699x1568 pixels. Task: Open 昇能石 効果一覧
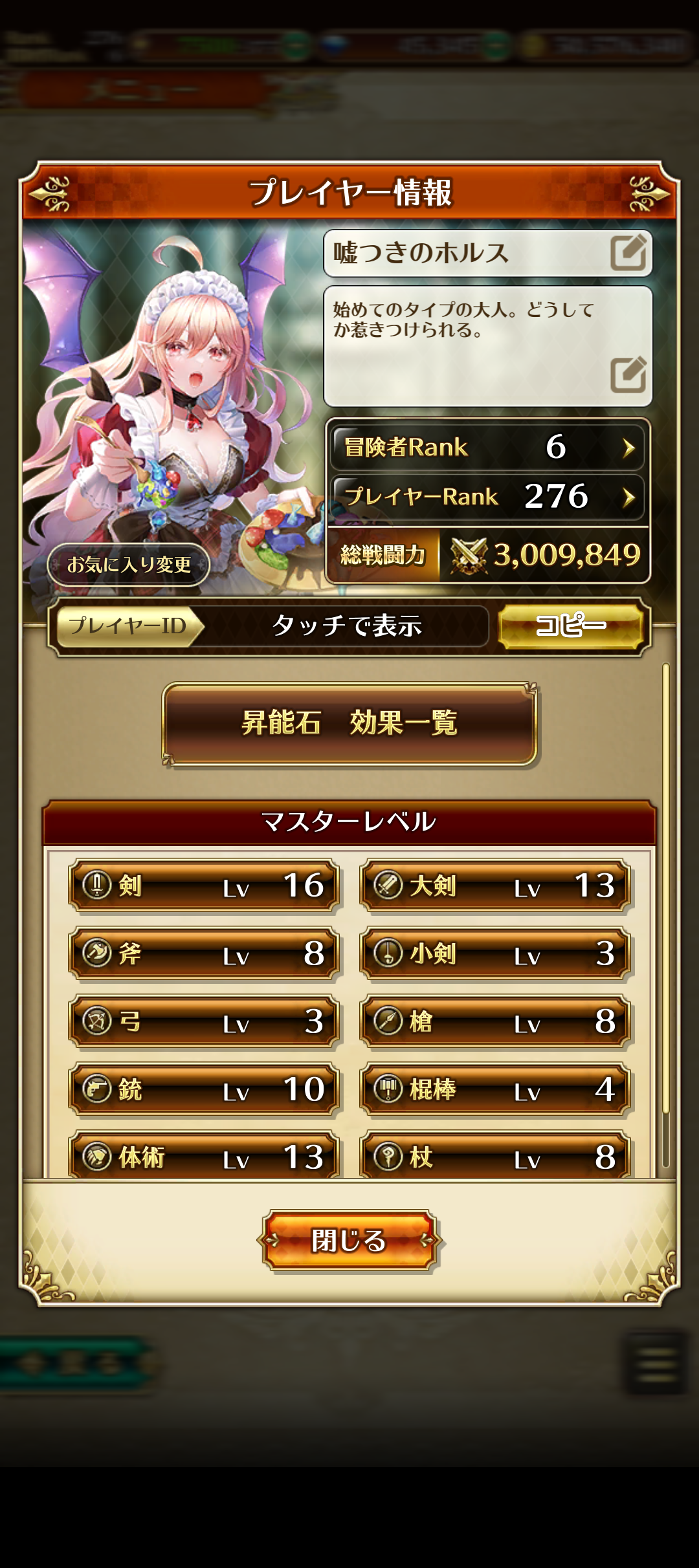point(349,723)
